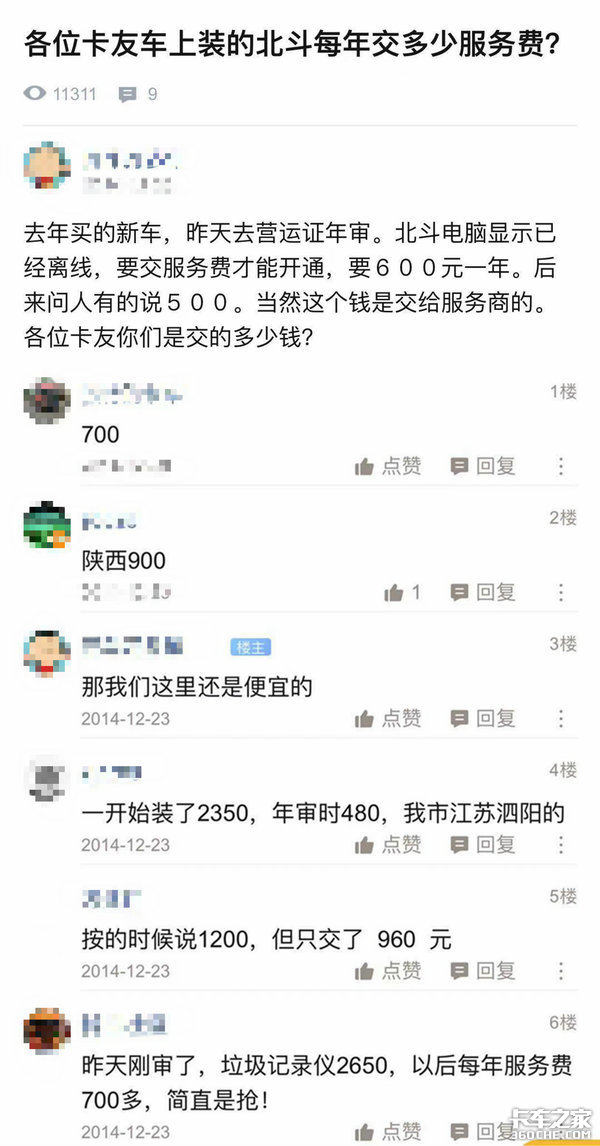
Task: Open the 6楼 commenter's avatar profile
Action: click(46, 1031)
